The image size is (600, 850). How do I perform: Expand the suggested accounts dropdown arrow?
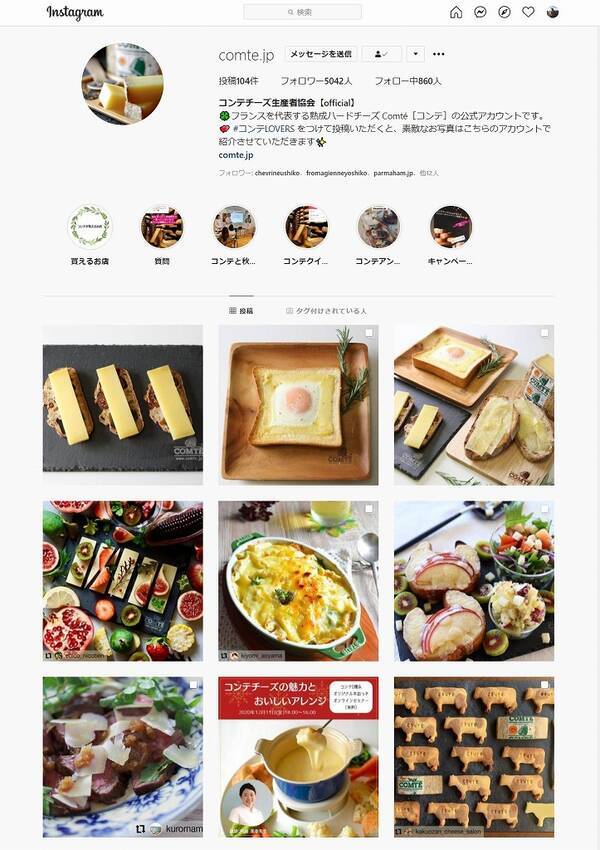click(x=415, y=54)
